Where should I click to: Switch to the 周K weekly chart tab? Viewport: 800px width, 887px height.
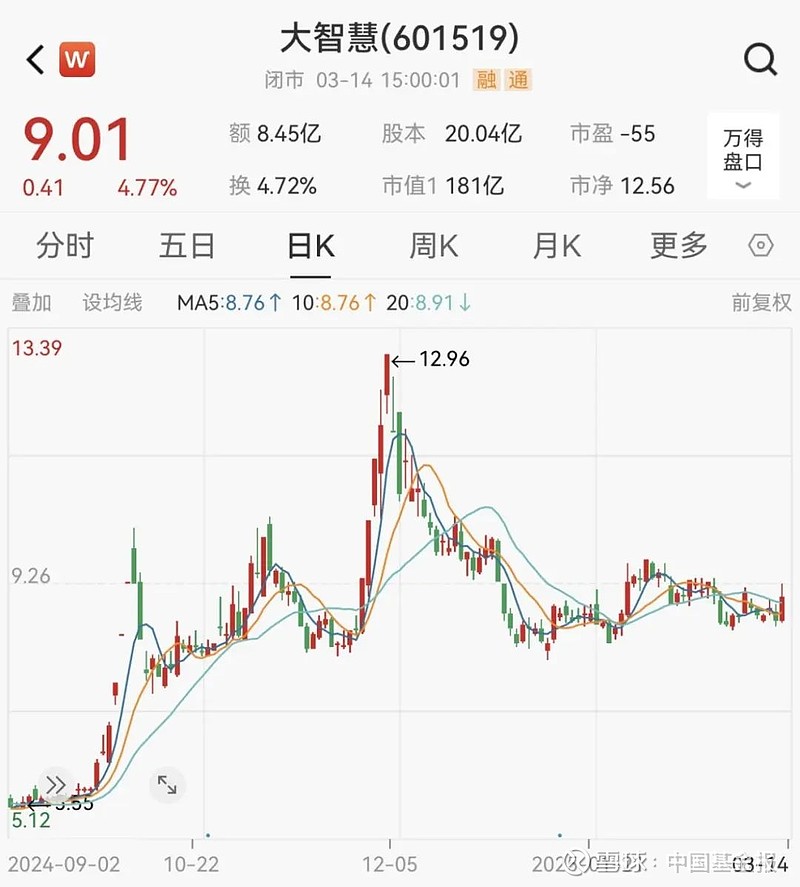click(432, 245)
